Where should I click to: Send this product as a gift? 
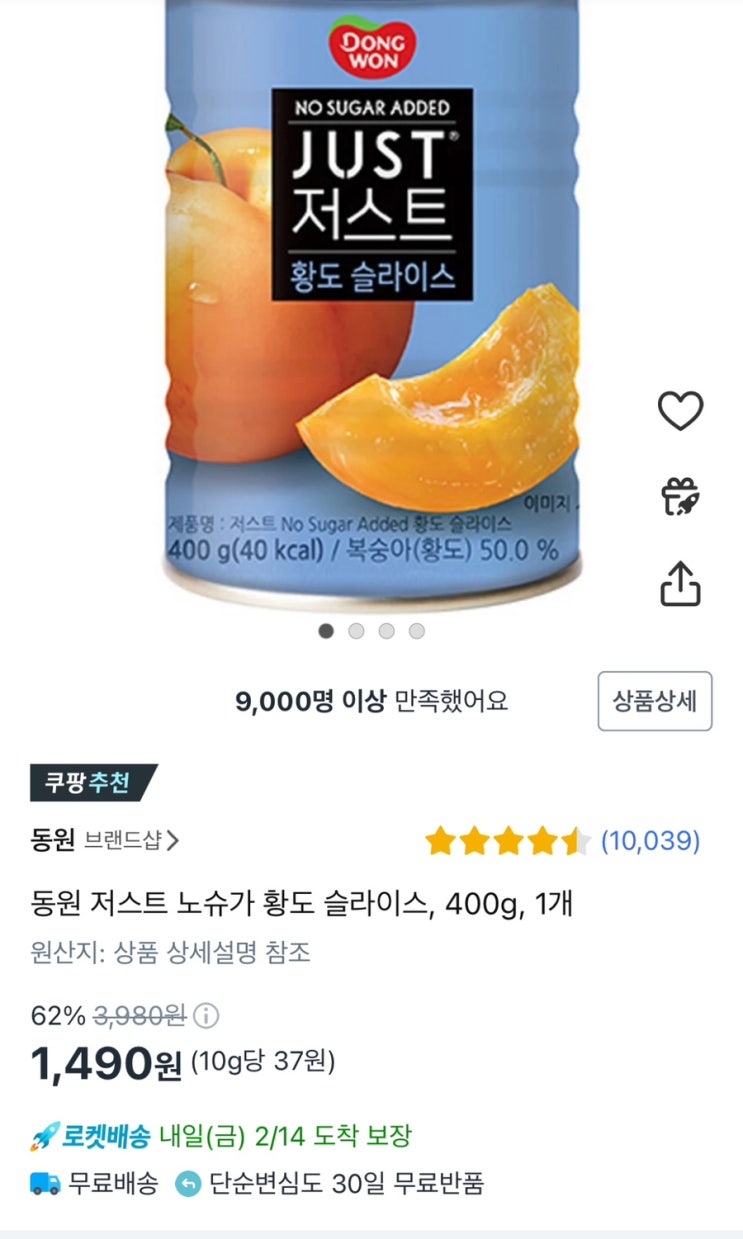click(680, 496)
